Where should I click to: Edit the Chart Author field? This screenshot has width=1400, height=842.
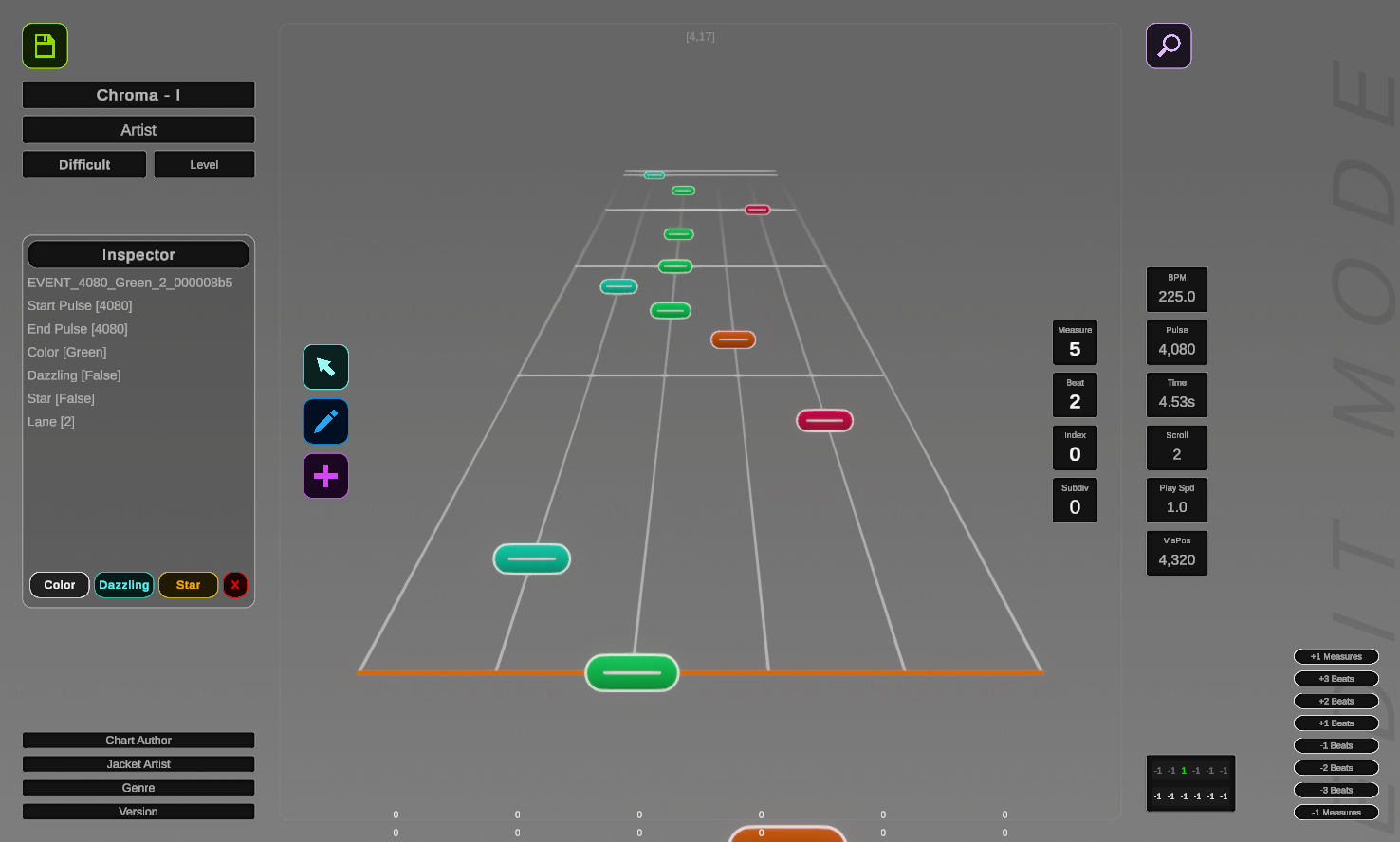coord(138,741)
